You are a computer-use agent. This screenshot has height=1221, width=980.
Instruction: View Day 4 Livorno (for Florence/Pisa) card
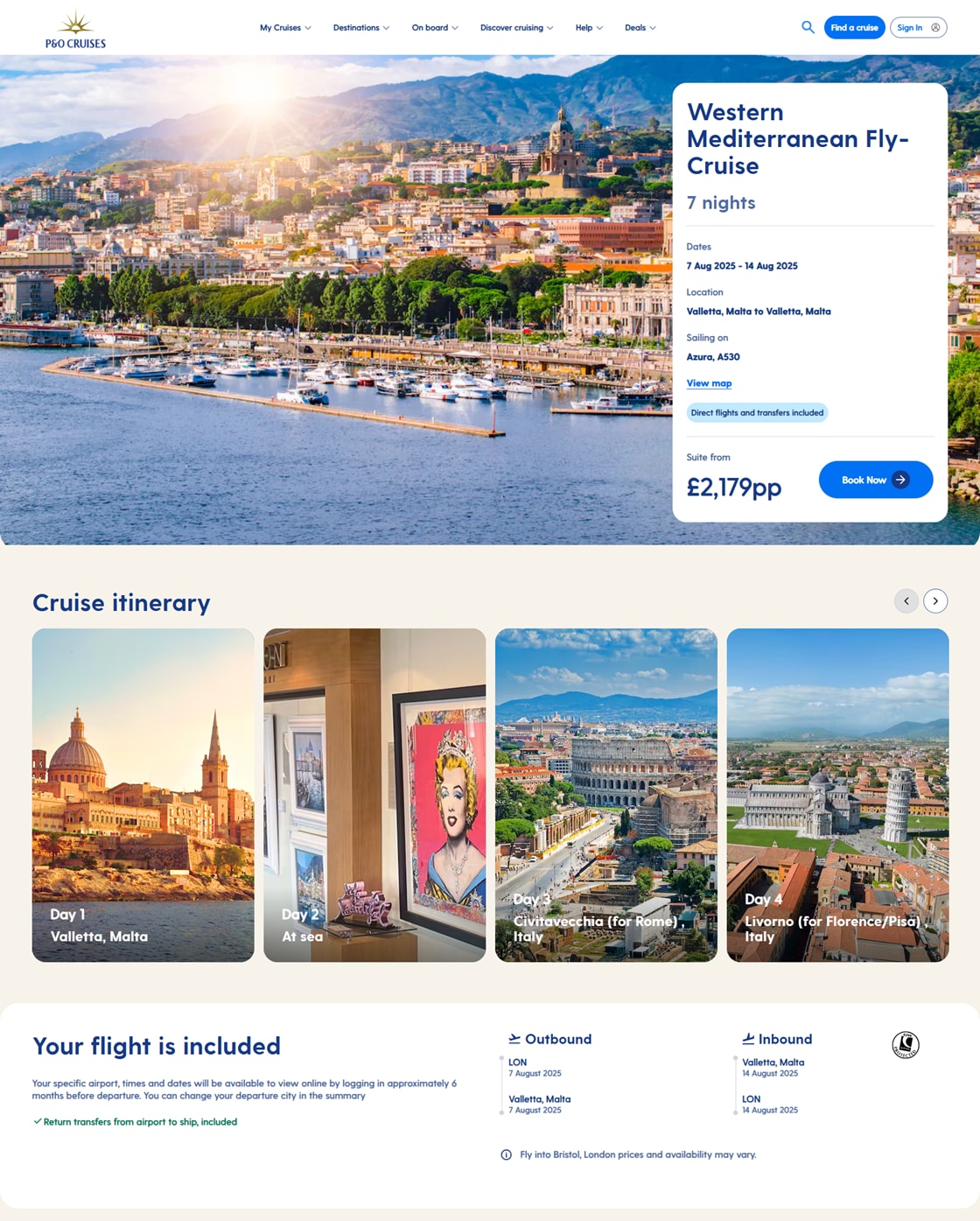(837, 795)
